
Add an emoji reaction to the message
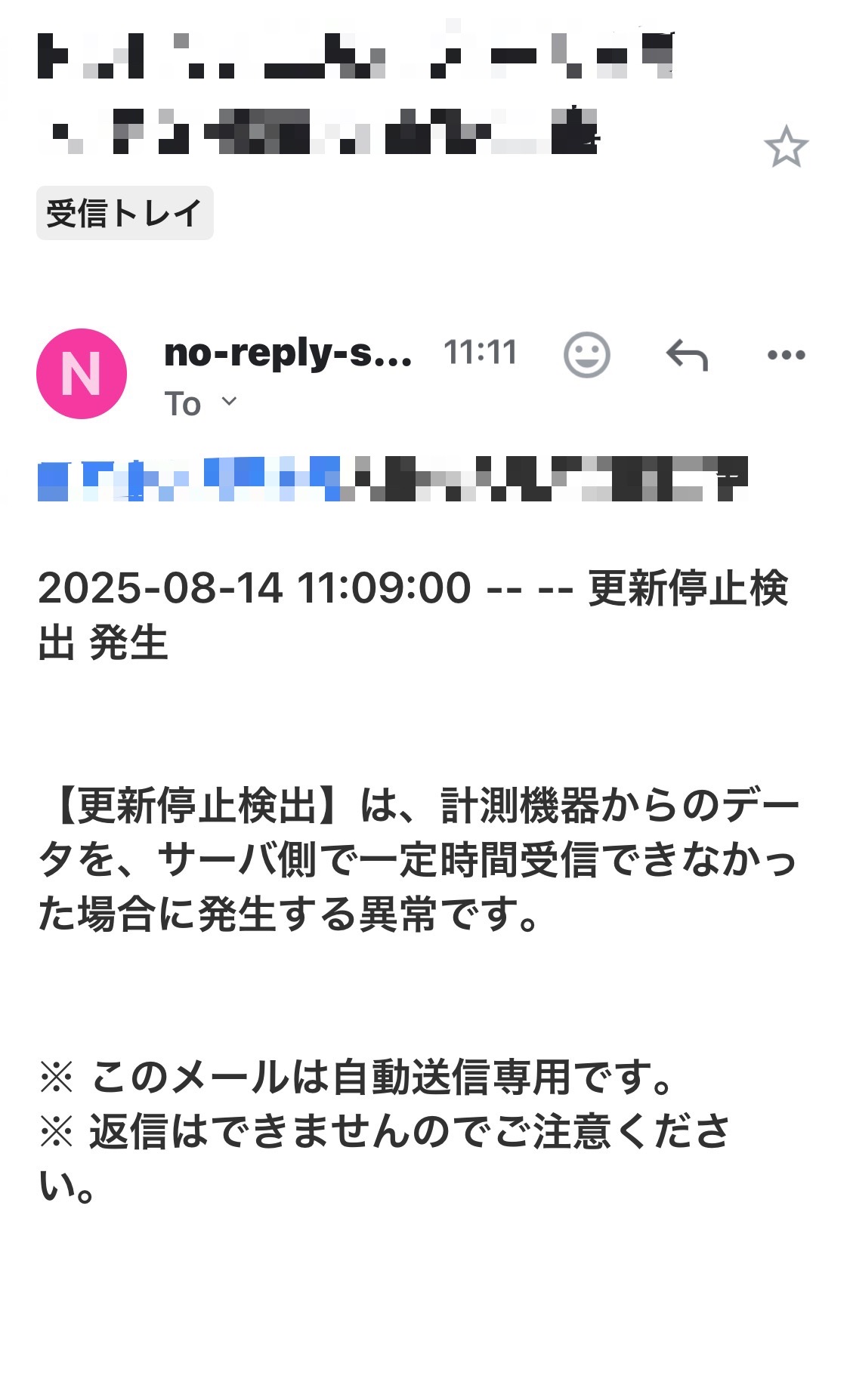tap(586, 354)
